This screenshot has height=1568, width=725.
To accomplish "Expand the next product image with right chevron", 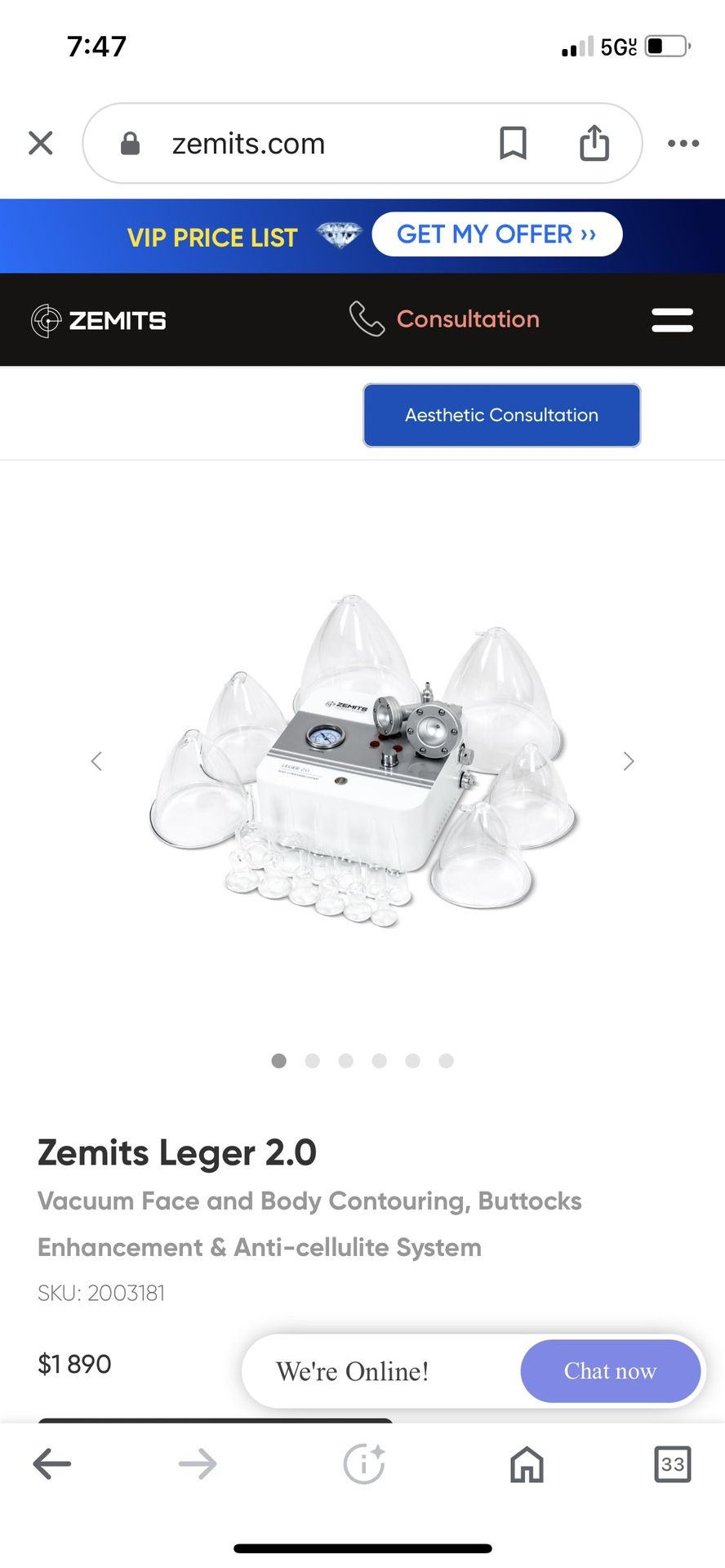I will point(628,760).
